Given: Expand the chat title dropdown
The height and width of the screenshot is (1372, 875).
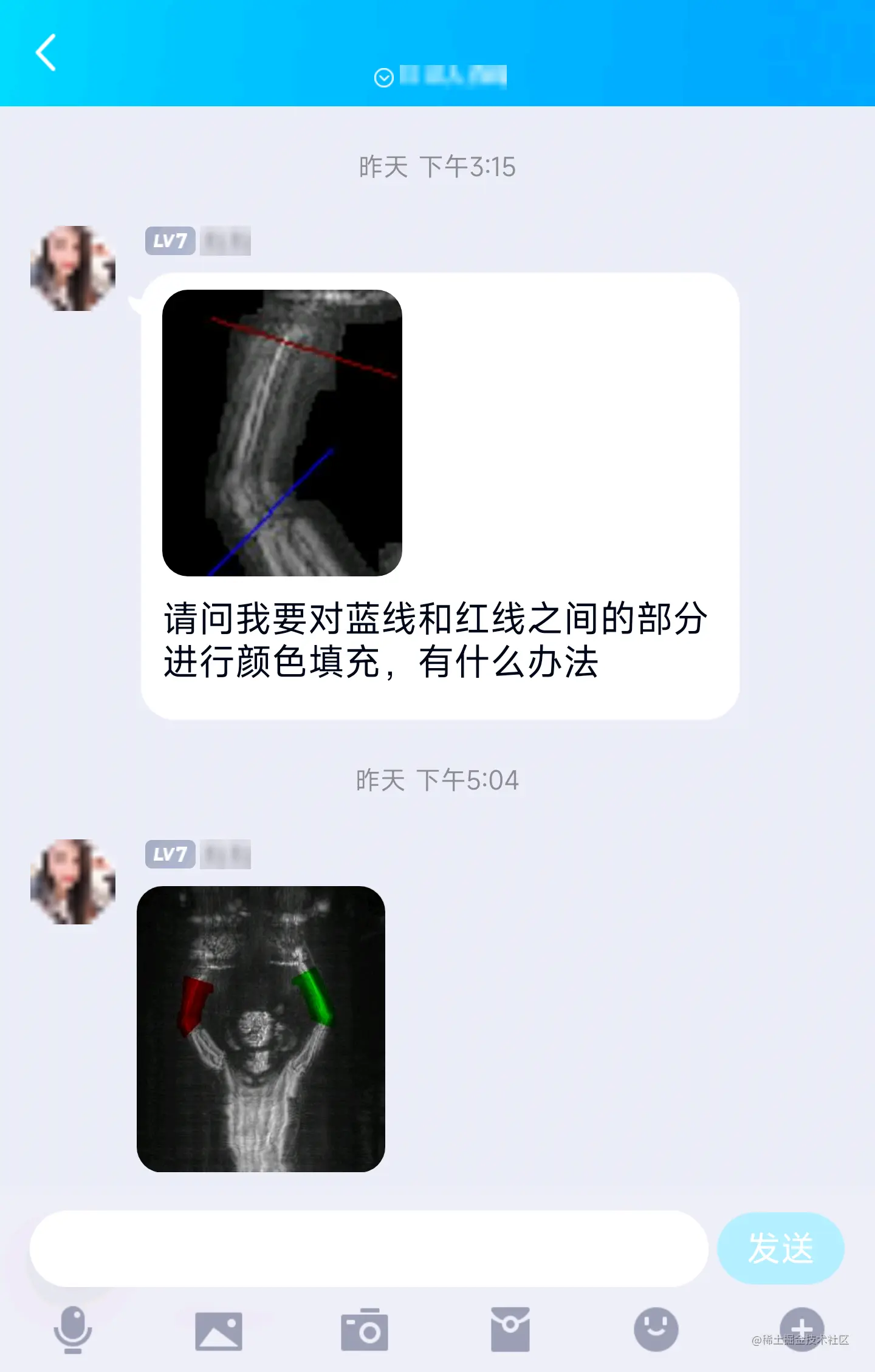Looking at the screenshot, I should pyautogui.click(x=384, y=78).
